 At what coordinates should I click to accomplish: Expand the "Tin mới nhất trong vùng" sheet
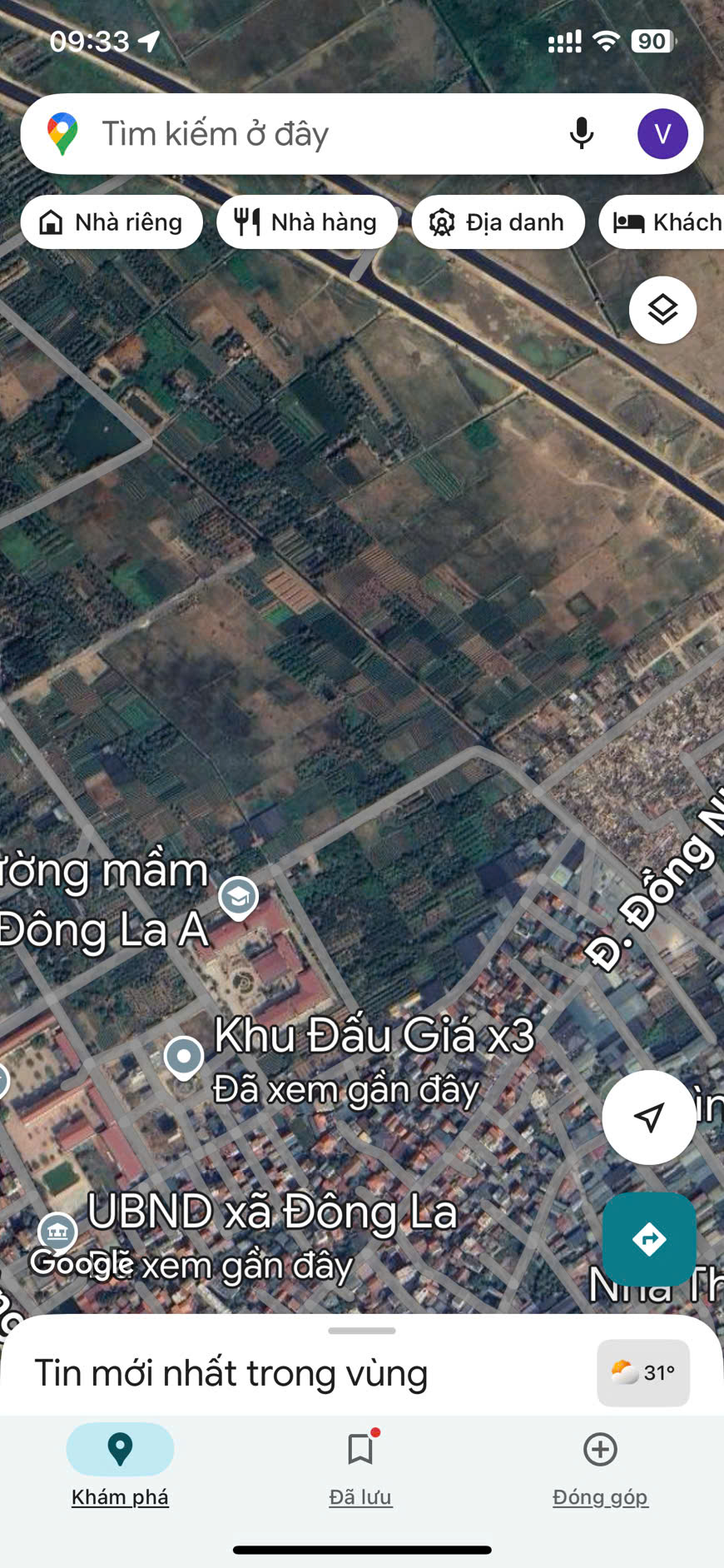coord(362,1365)
